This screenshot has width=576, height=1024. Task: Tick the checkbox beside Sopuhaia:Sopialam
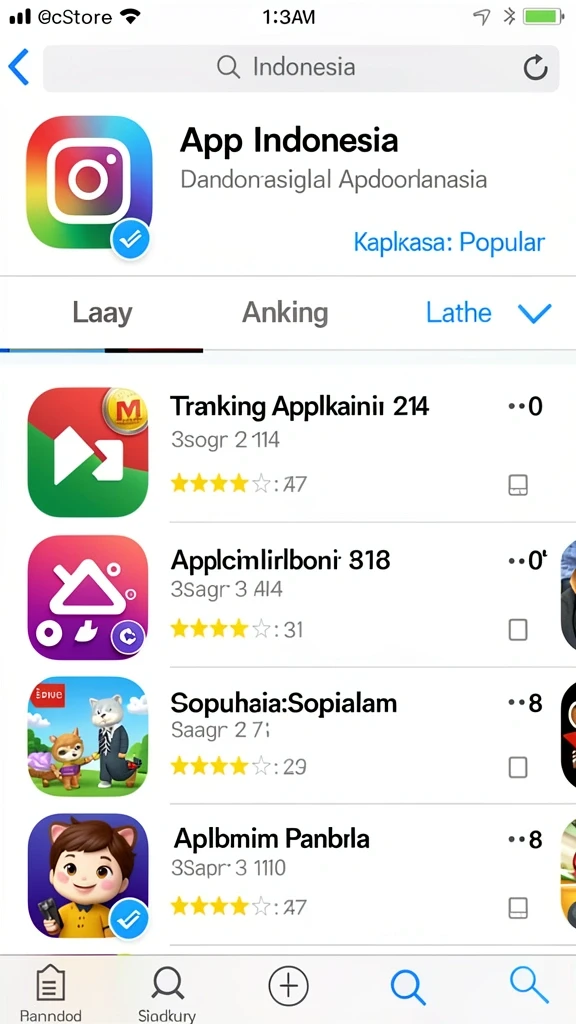(518, 767)
